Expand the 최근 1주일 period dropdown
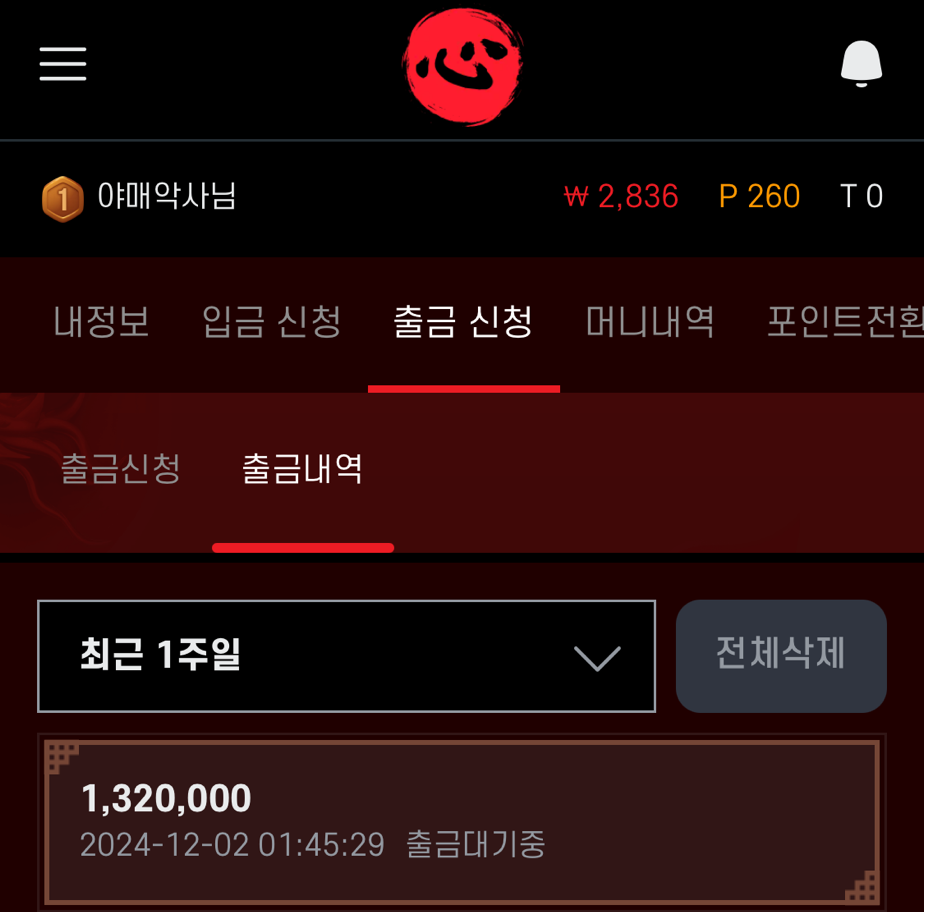The width and height of the screenshot is (926, 912). point(346,656)
